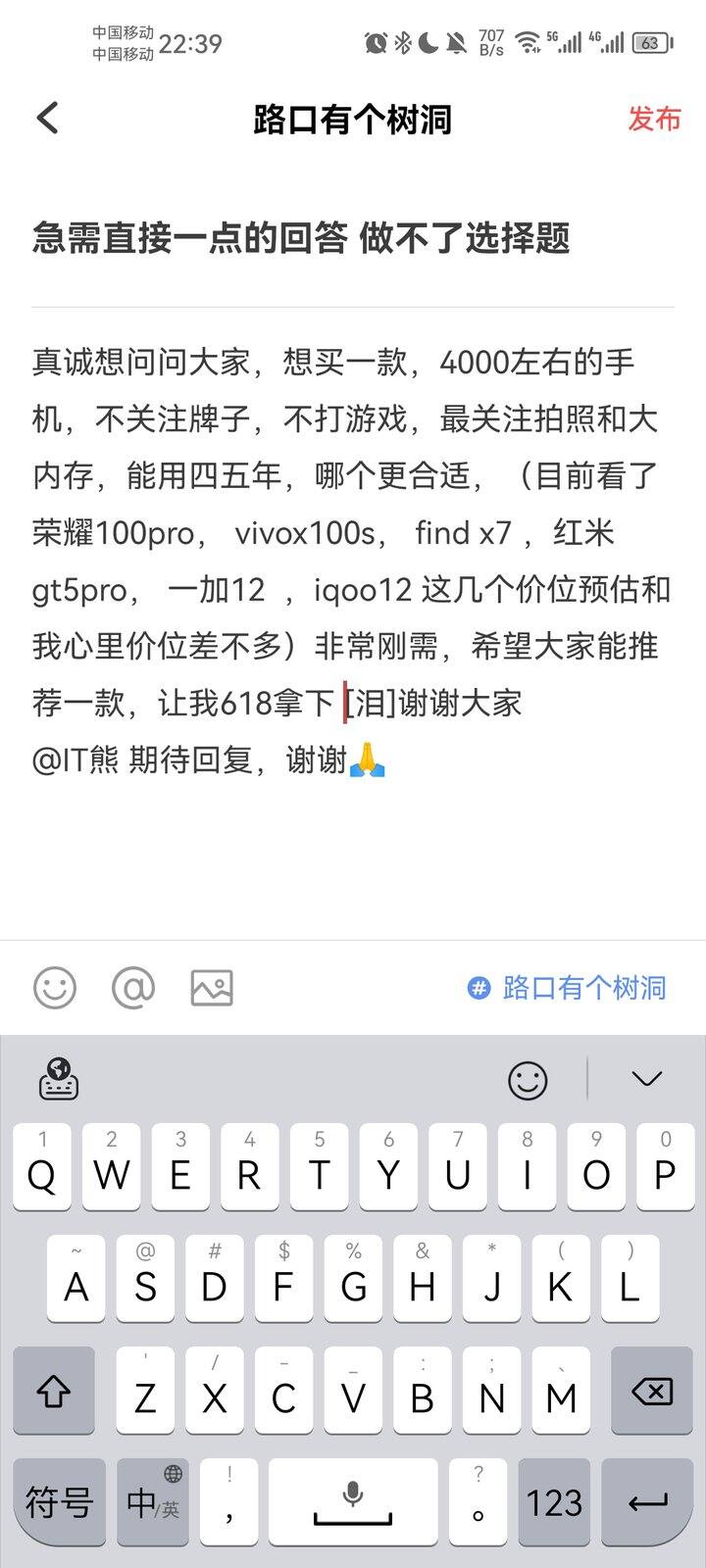Go back using the top-left arrow
This screenshot has height=1568, width=706.
click(x=47, y=119)
